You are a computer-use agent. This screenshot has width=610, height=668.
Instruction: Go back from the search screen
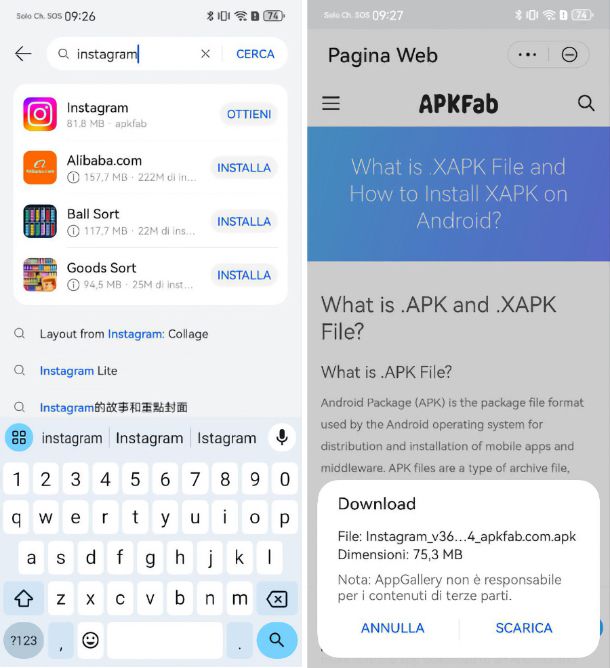[x=23, y=54]
